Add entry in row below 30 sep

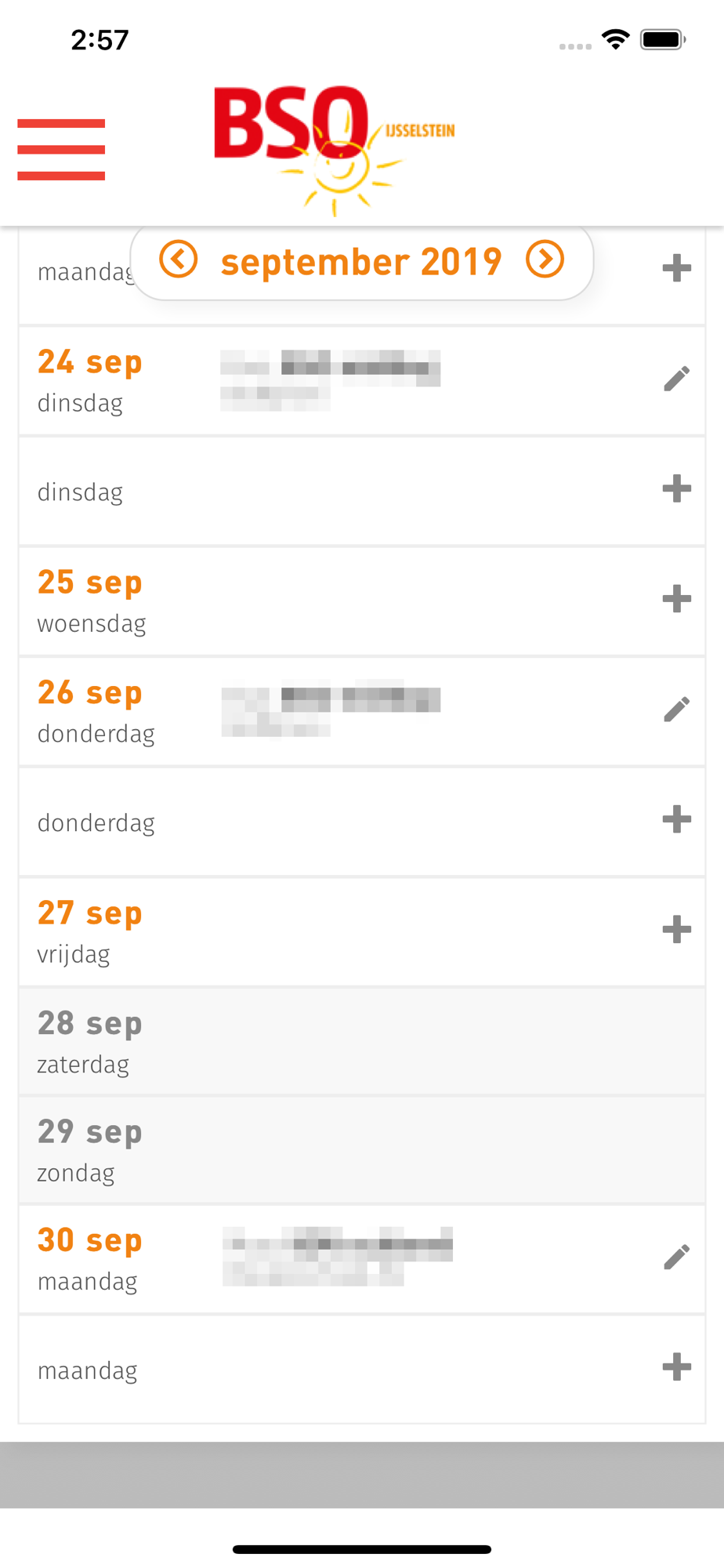[676, 1367]
